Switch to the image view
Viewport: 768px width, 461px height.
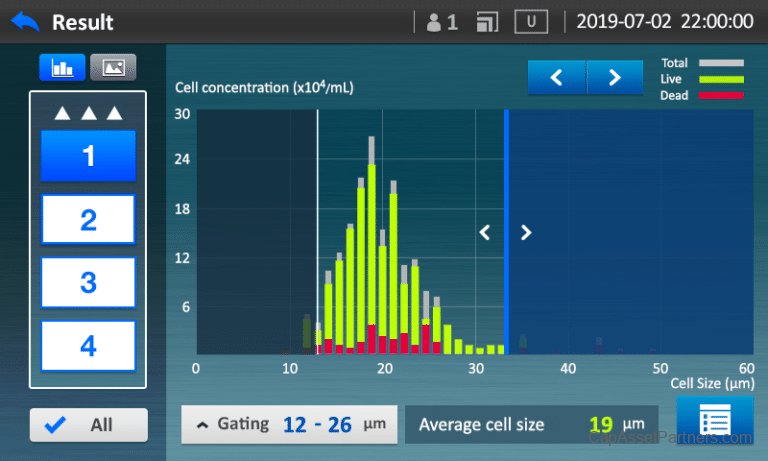pyautogui.click(x=113, y=68)
